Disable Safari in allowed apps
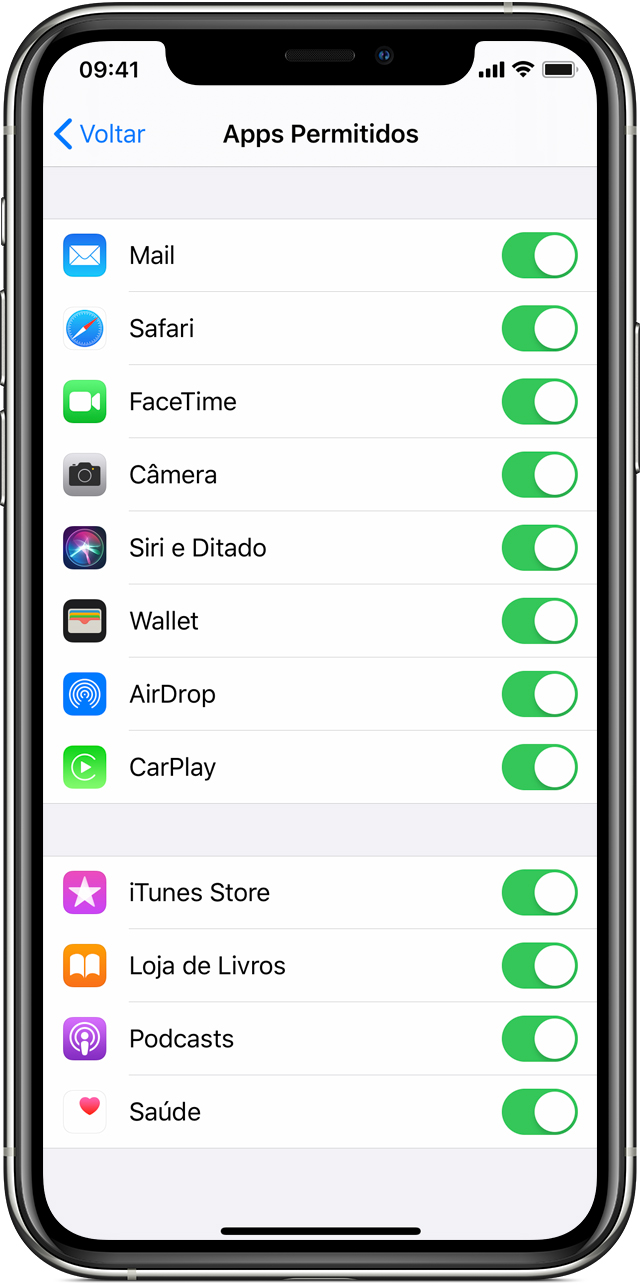The width and height of the screenshot is (640, 1286). (x=539, y=329)
